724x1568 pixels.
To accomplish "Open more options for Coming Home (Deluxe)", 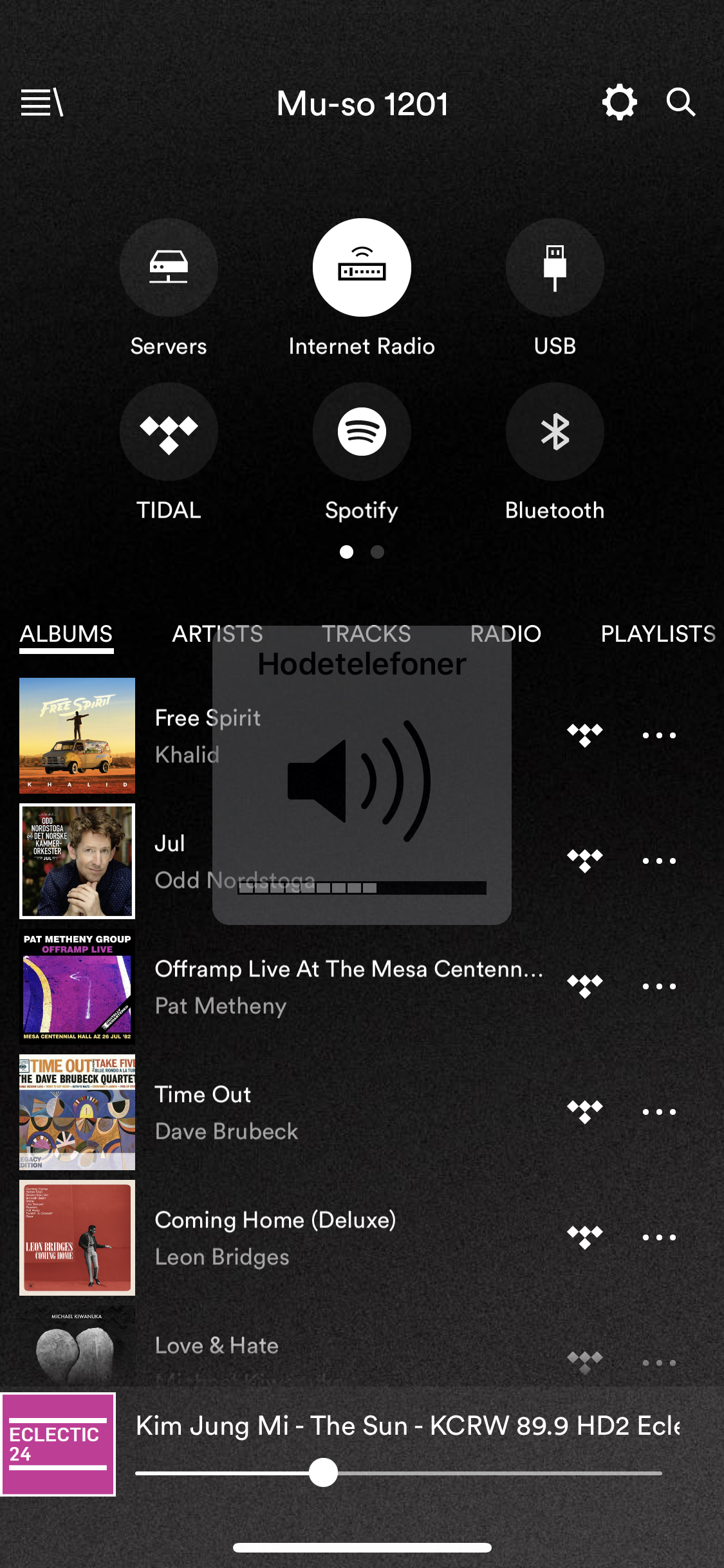I will [x=659, y=1237].
